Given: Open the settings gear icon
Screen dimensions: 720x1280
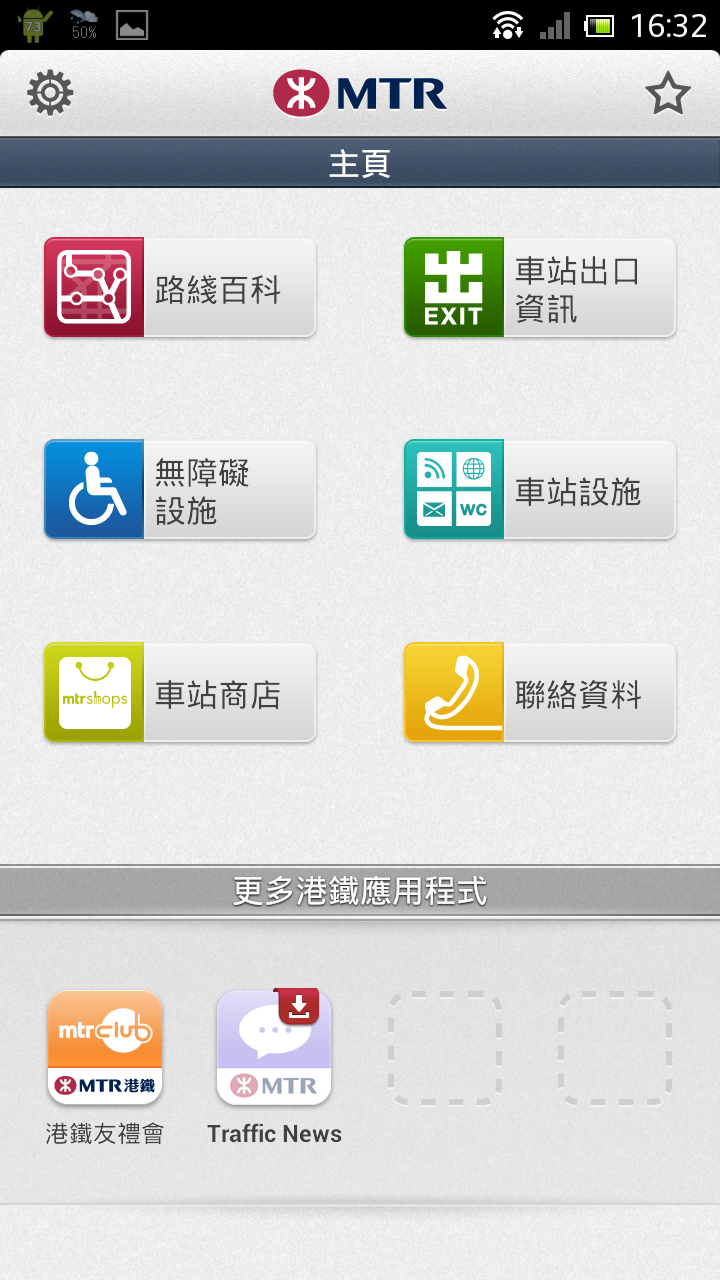Looking at the screenshot, I should tap(50, 93).
